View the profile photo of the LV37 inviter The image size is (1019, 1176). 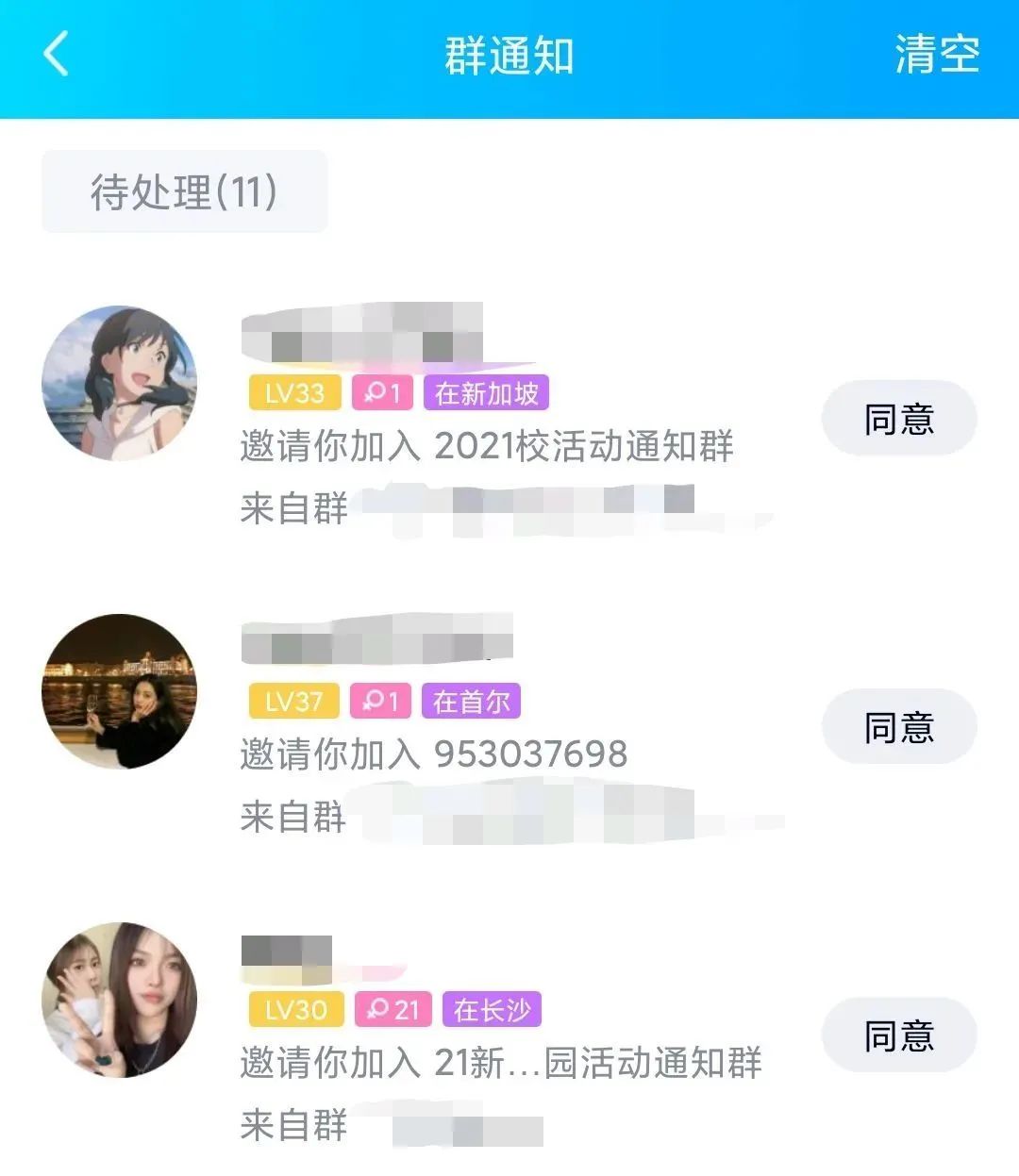click(x=120, y=691)
